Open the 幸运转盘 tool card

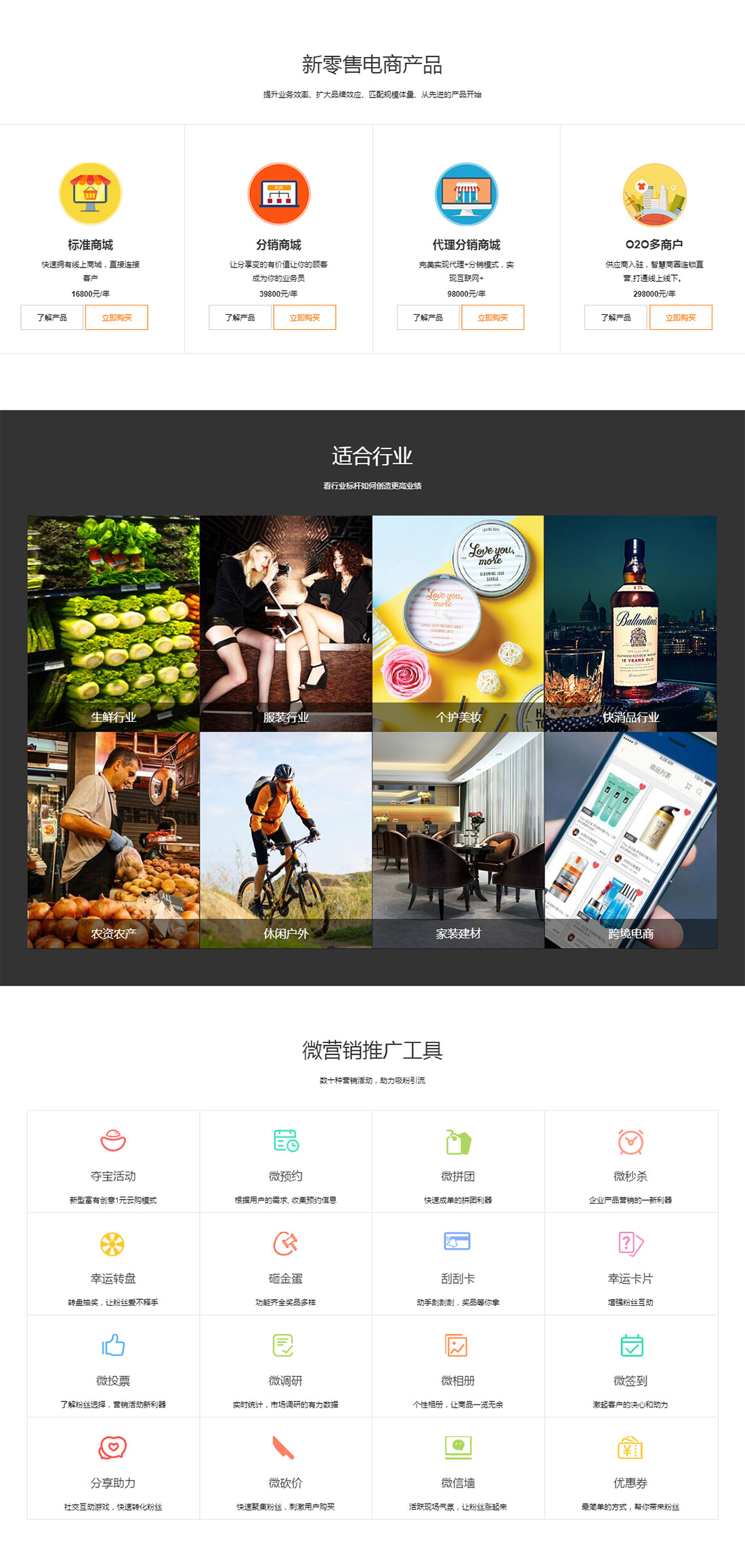click(113, 1264)
